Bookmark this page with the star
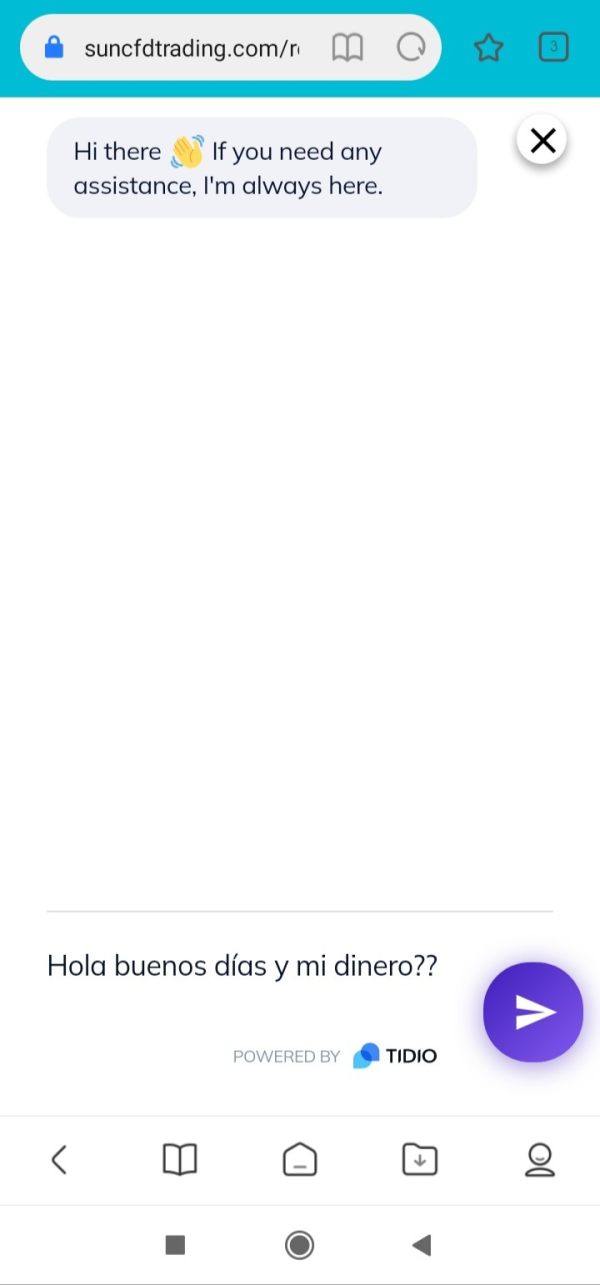Image resolution: width=600 pixels, height=1285 pixels. pyautogui.click(x=488, y=47)
